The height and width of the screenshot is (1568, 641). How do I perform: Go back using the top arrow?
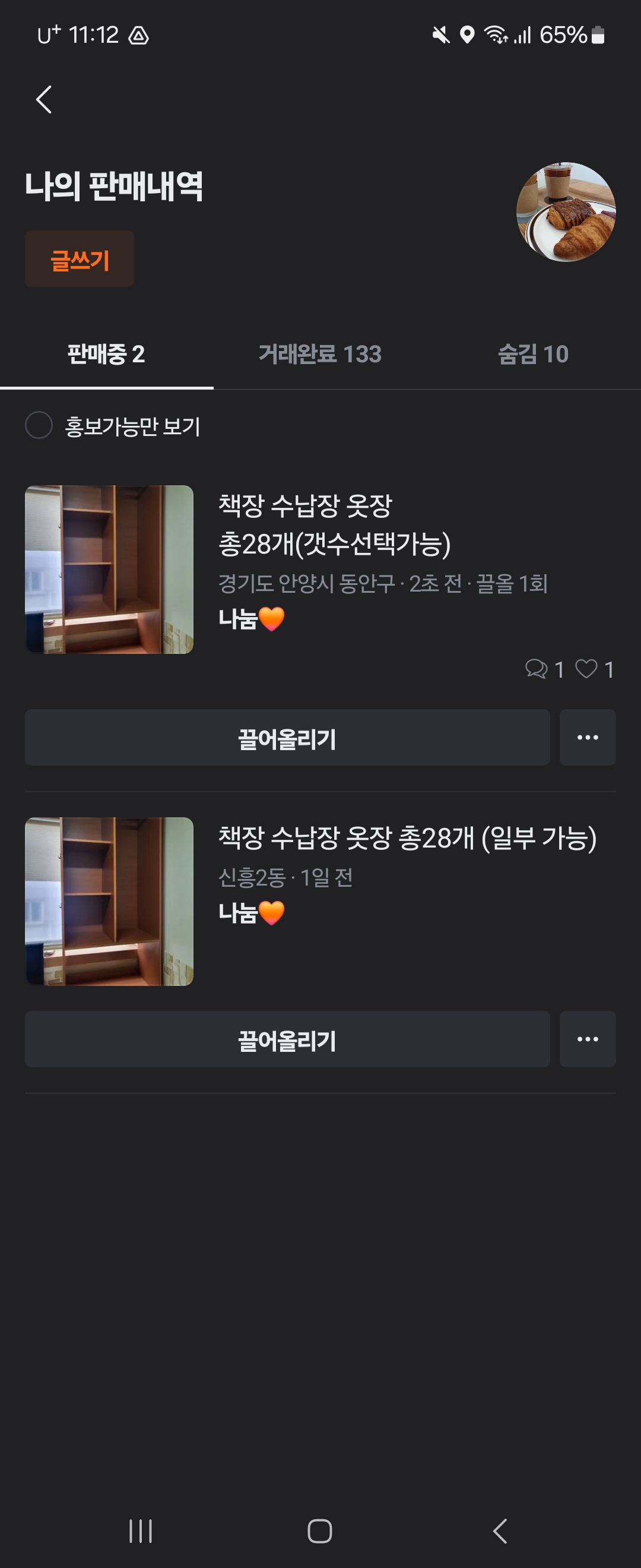[44, 99]
